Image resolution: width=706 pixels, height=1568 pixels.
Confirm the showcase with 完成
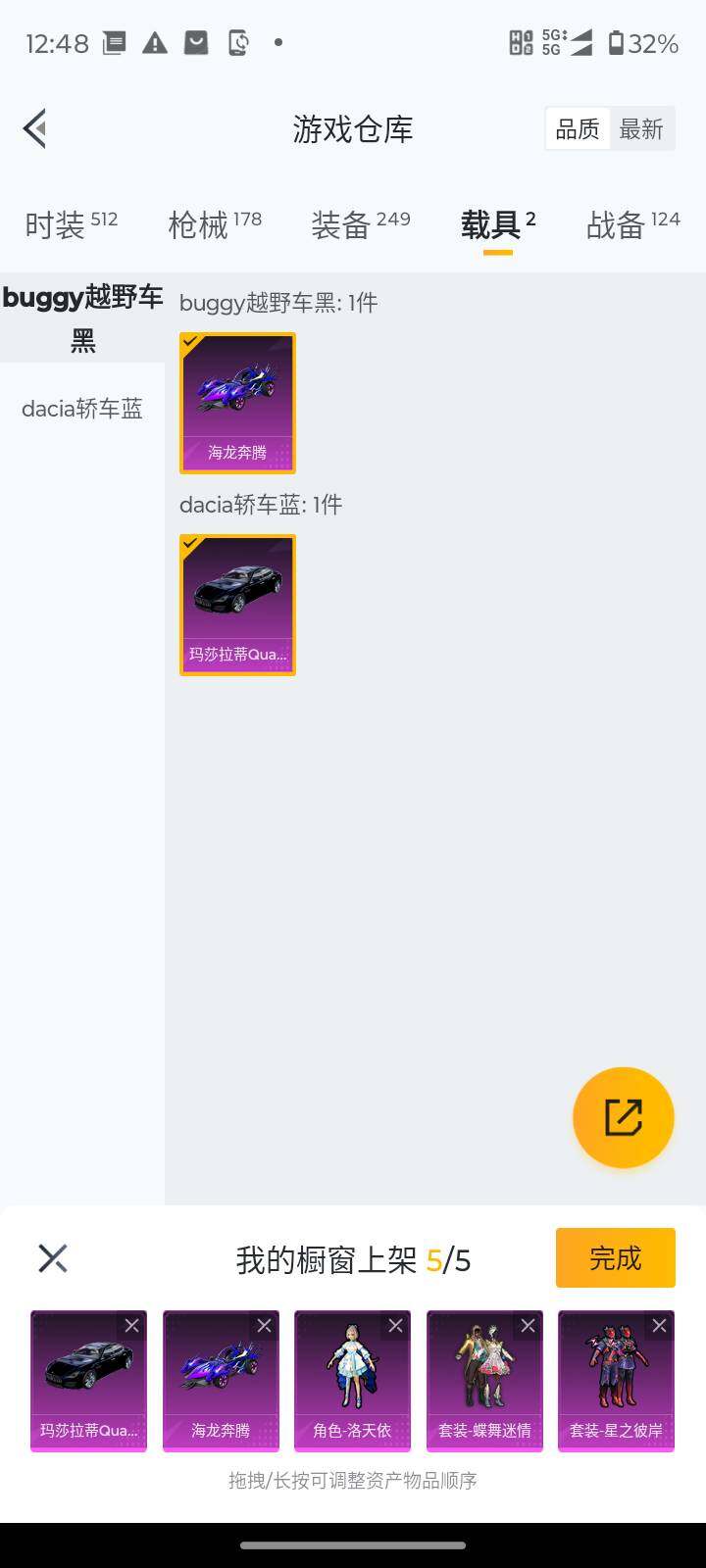coord(615,1257)
